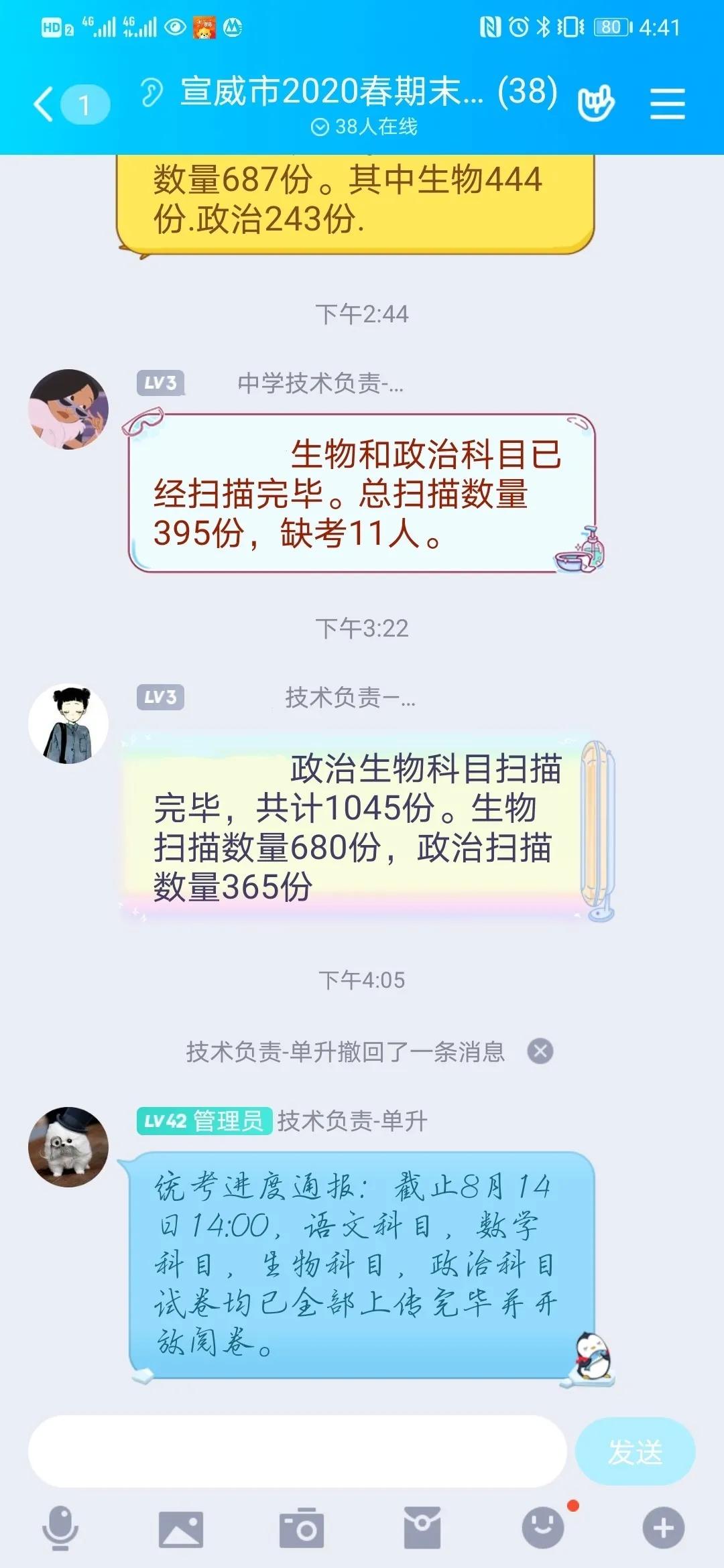This screenshot has width=724, height=1568.
Task: Toggle the earpiece mode icon
Action: coord(152,92)
